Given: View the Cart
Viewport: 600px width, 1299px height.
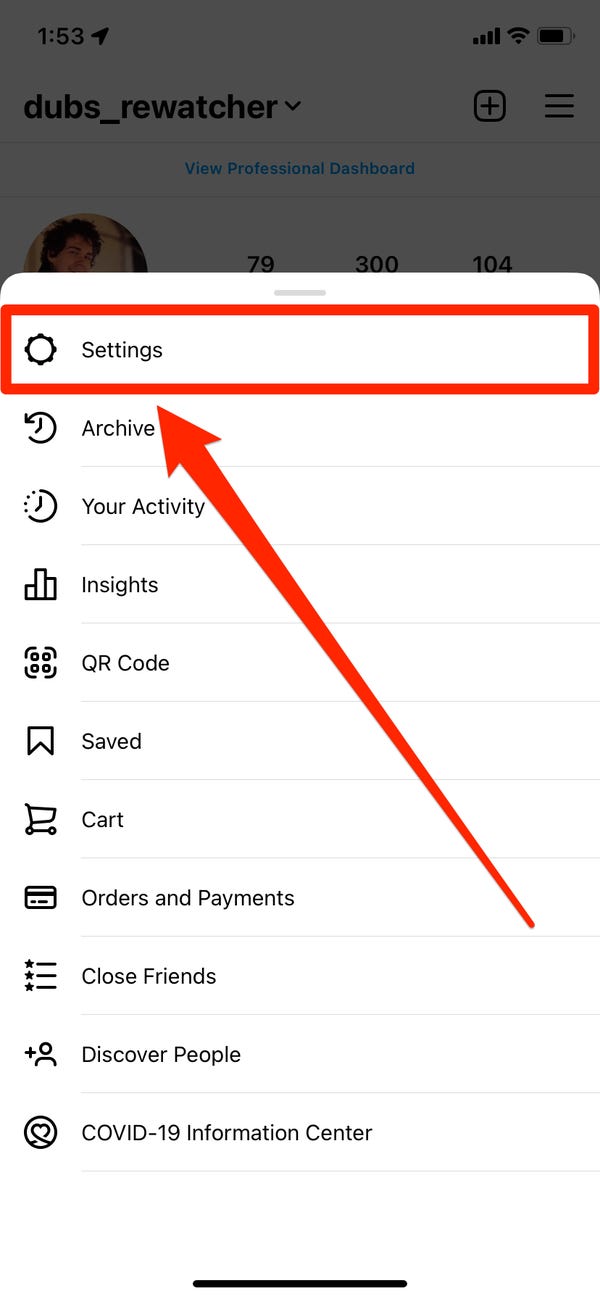Looking at the screenshot, I should pyautogui.click(x=102, y=820).
